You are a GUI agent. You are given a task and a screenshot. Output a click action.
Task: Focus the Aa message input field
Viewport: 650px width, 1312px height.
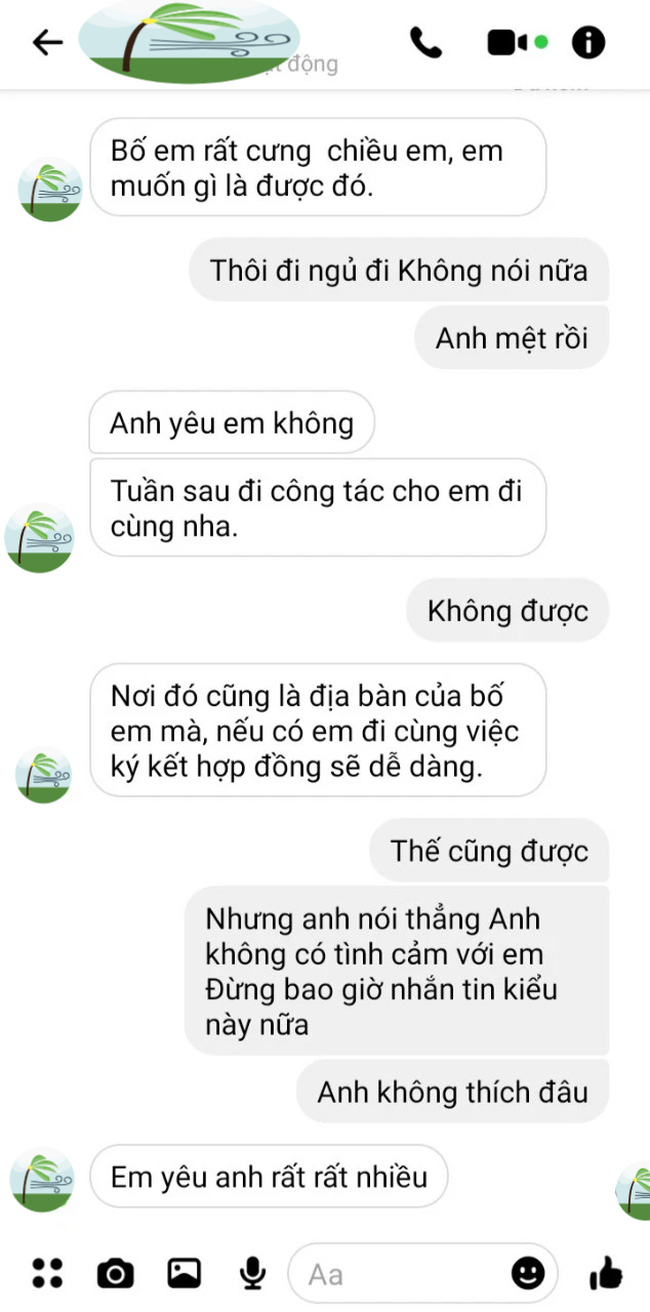pos(400,1273)
